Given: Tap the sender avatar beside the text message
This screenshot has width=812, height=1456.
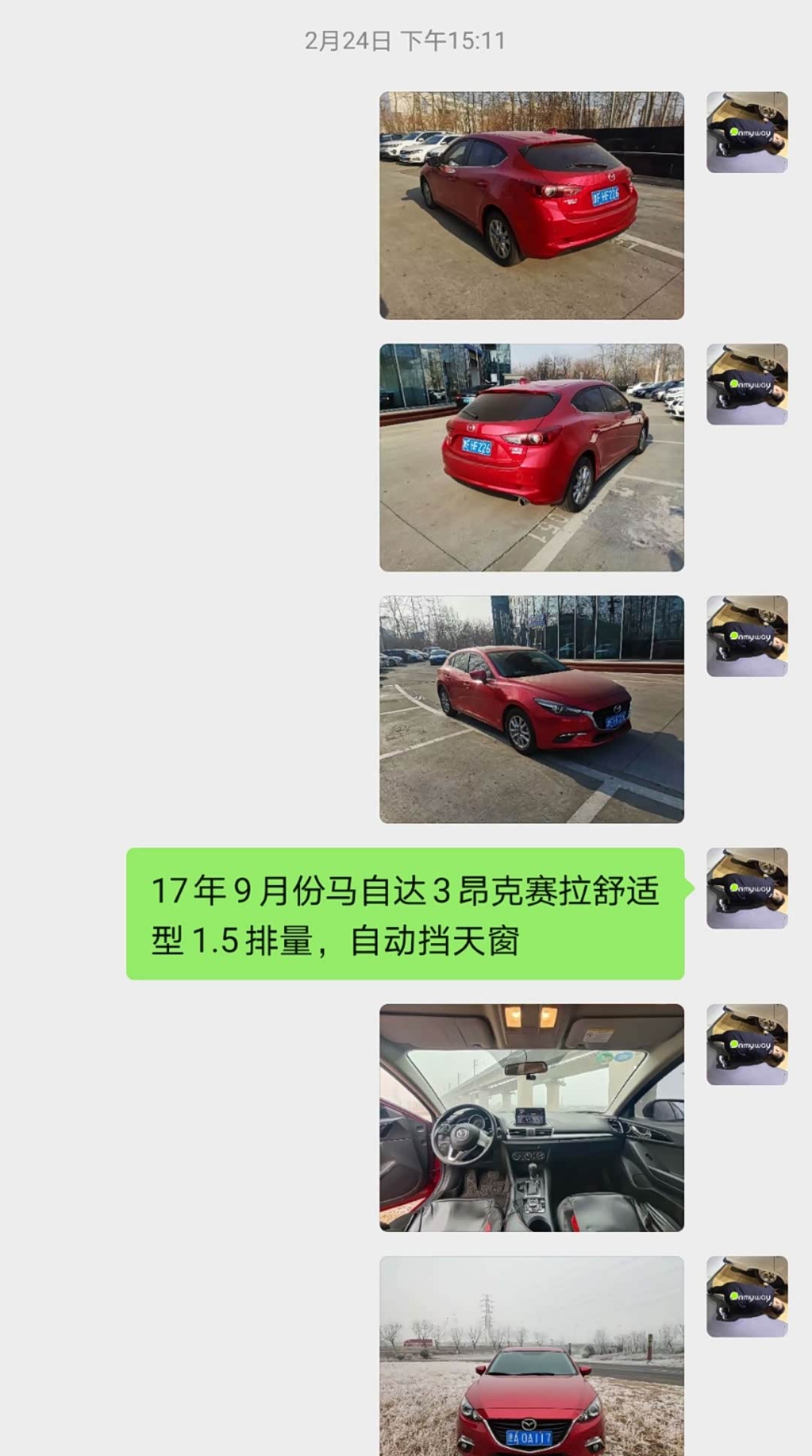Looking at the screenshot, I should click(747, 888).
